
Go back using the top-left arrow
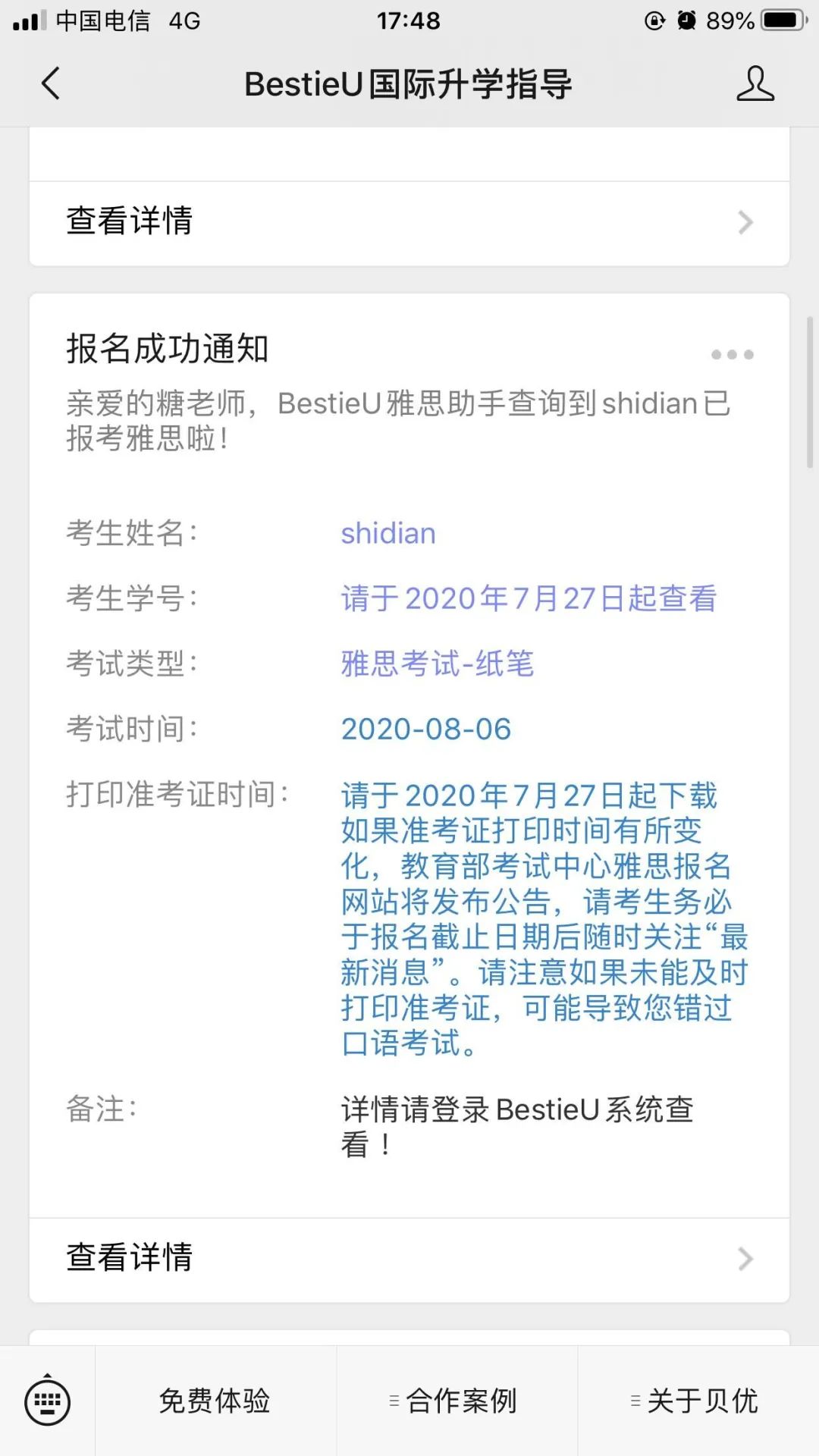click(51, 83)
